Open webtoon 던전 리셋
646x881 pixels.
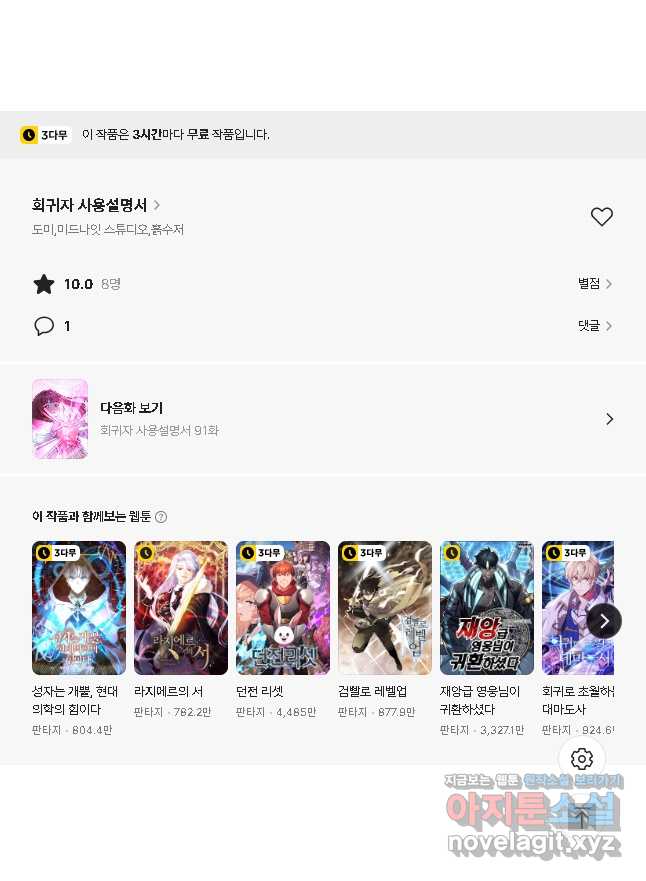coord(283,608)
